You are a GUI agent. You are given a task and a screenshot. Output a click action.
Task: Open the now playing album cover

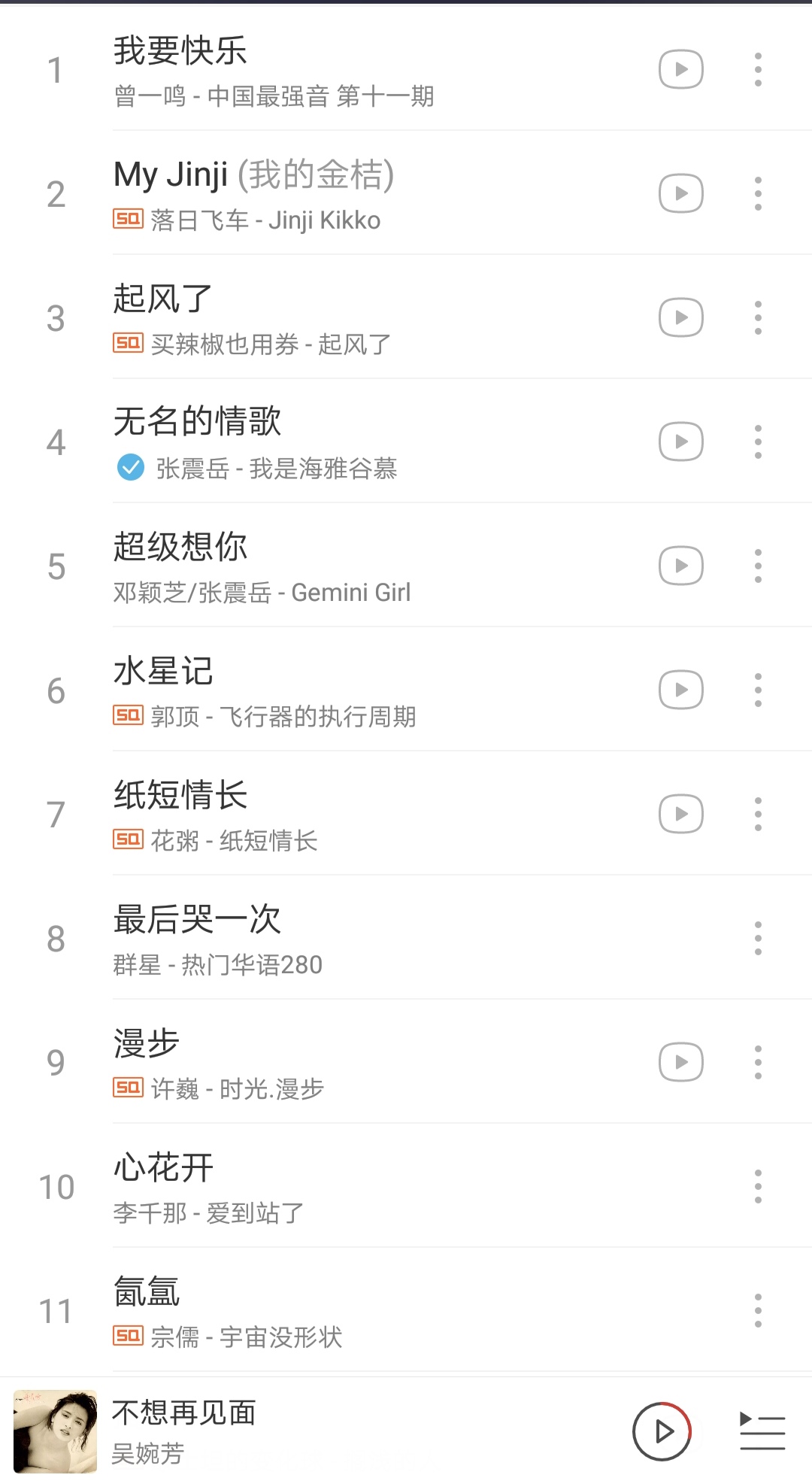pos(56,1431)
